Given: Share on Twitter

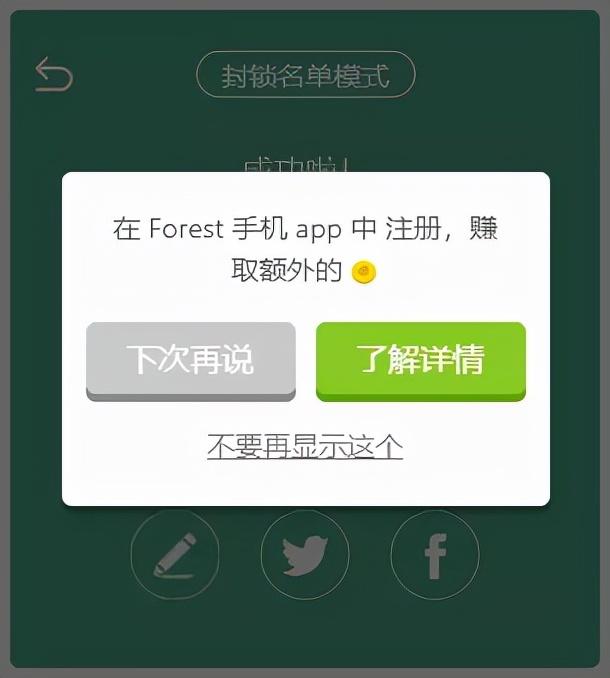Looking at the screenshot, I should [x=305, y=555].
